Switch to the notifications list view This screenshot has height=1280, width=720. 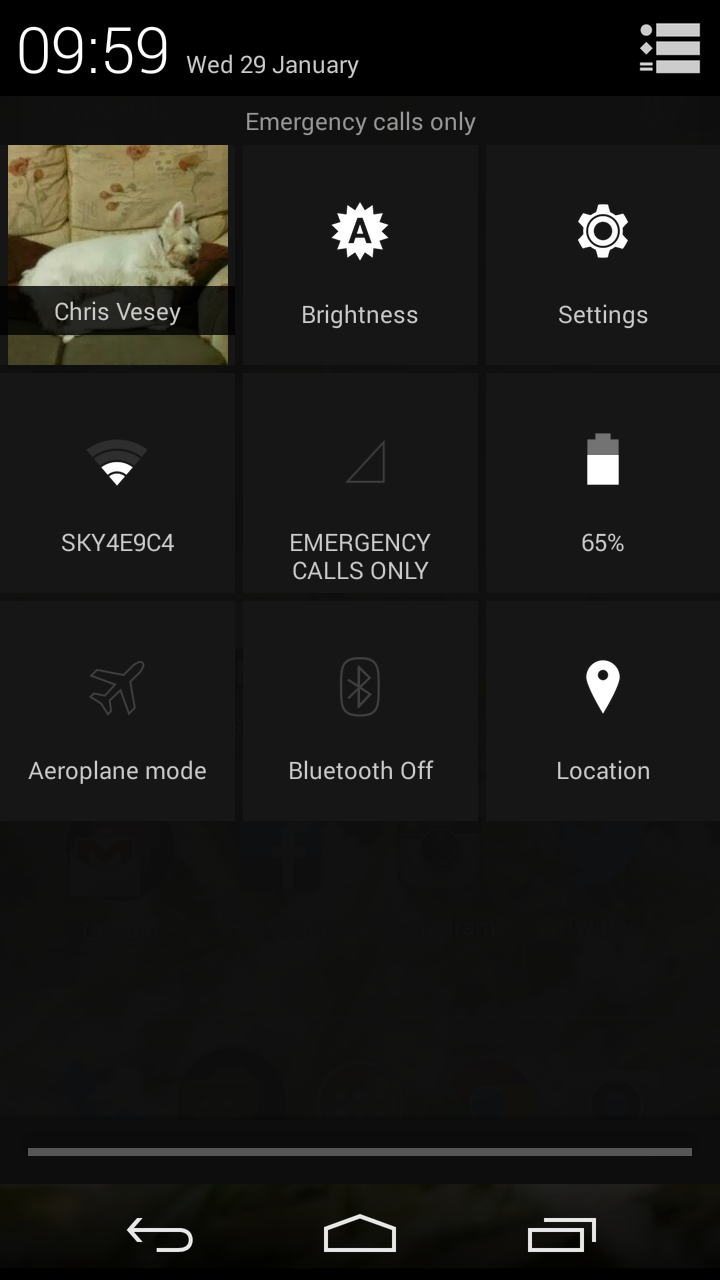(670, 48)
